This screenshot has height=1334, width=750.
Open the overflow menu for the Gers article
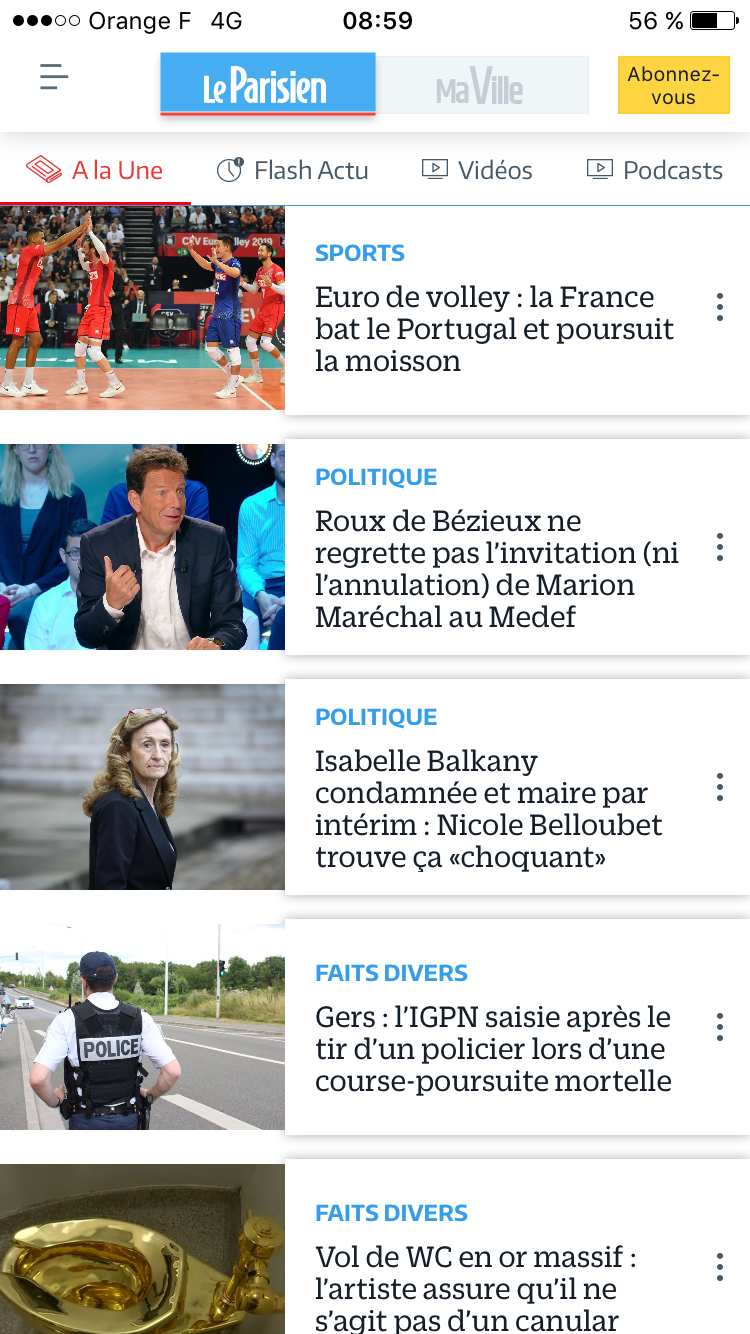(719, 1027)
